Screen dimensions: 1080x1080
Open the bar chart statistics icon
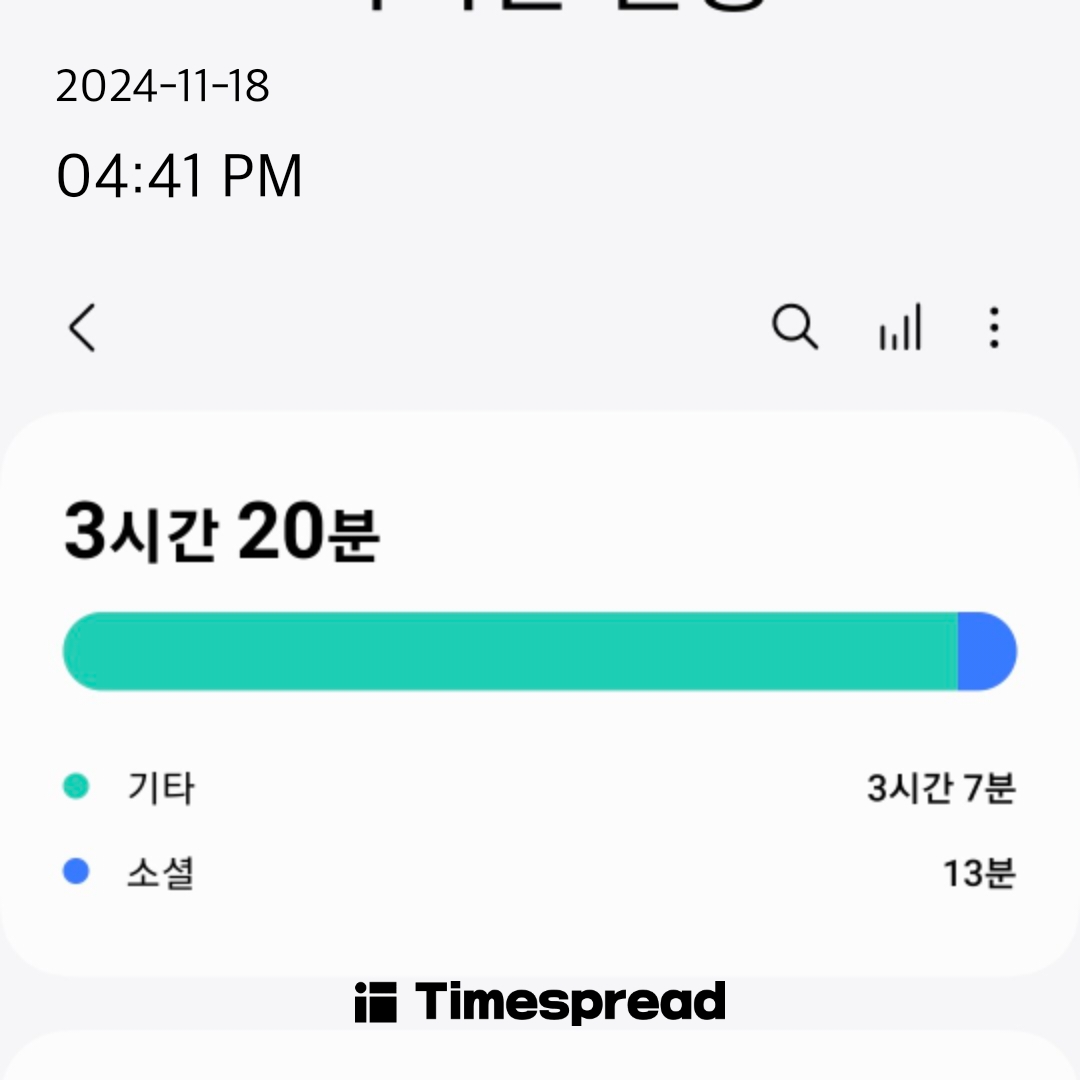pyautogui.click(x=900, y=328)
